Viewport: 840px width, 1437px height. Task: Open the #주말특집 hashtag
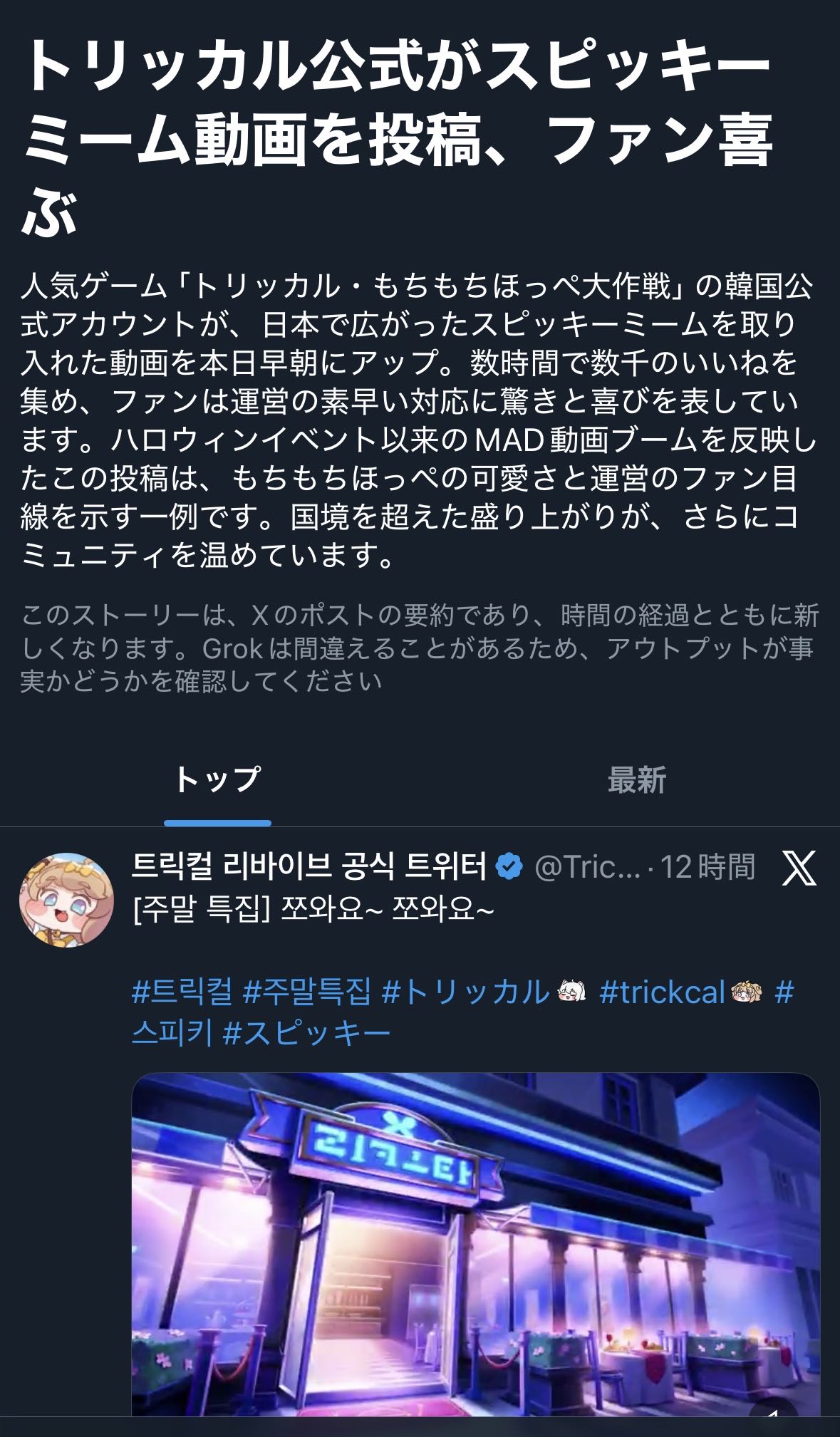[x=306, y=992]
